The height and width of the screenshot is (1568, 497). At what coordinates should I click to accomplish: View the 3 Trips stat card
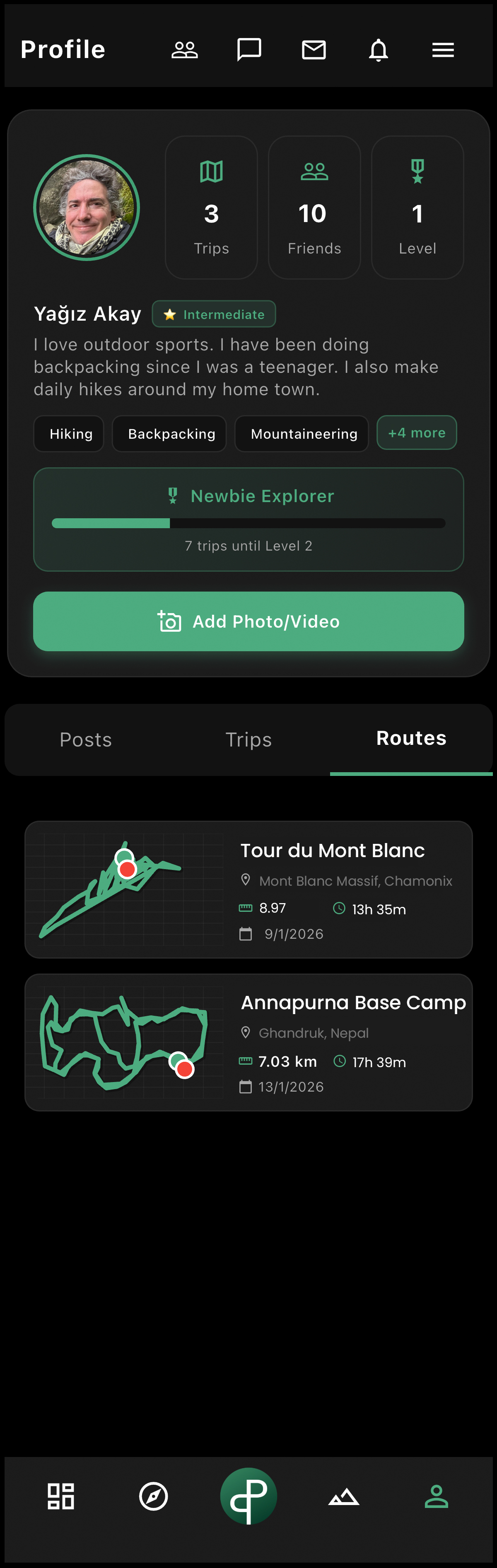[x=211, y=208]
